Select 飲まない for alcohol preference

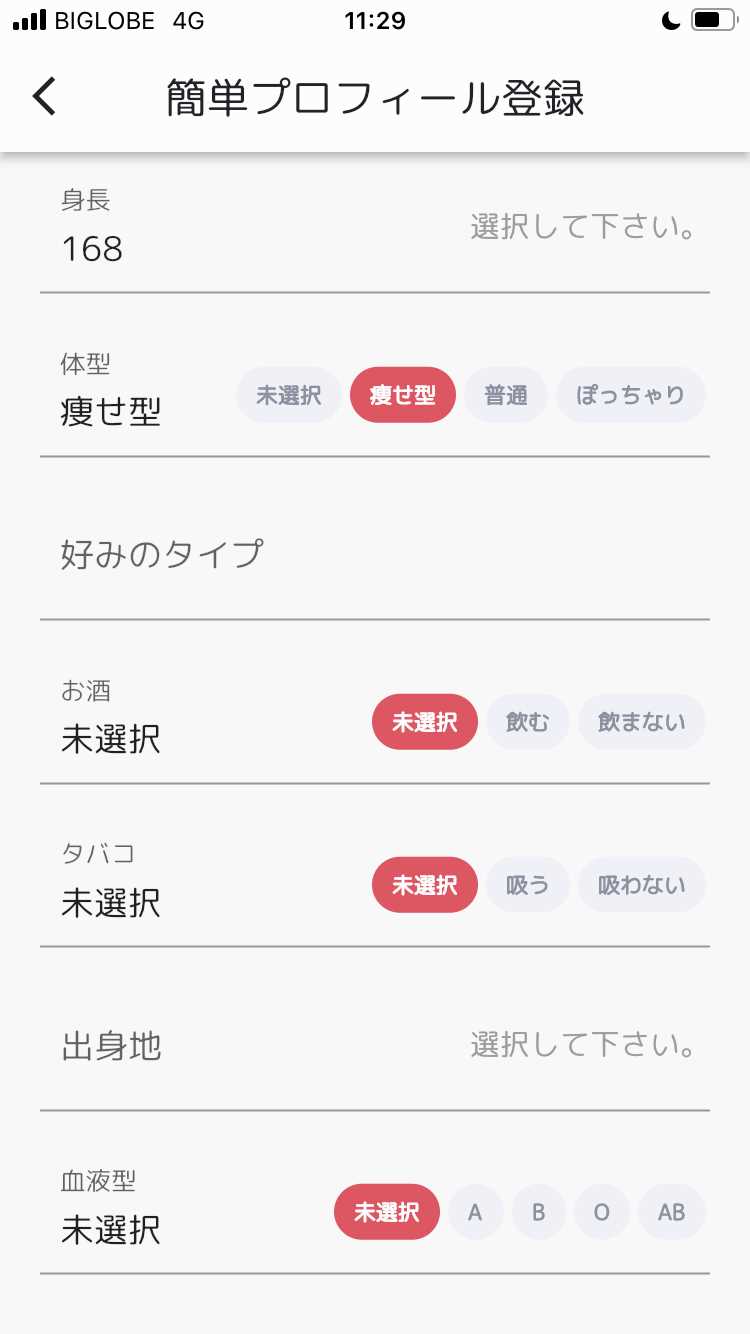point(641,721)
